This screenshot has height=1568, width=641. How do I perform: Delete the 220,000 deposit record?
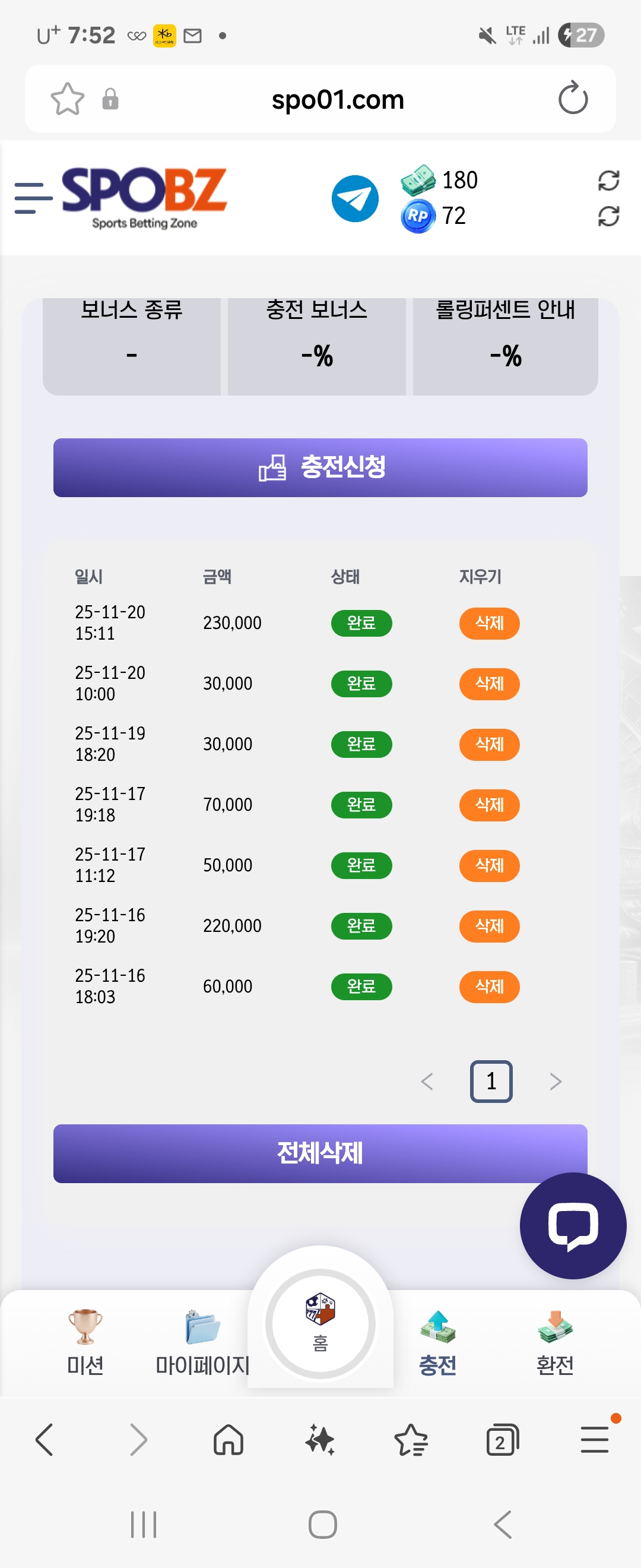(x=489, y=926)
